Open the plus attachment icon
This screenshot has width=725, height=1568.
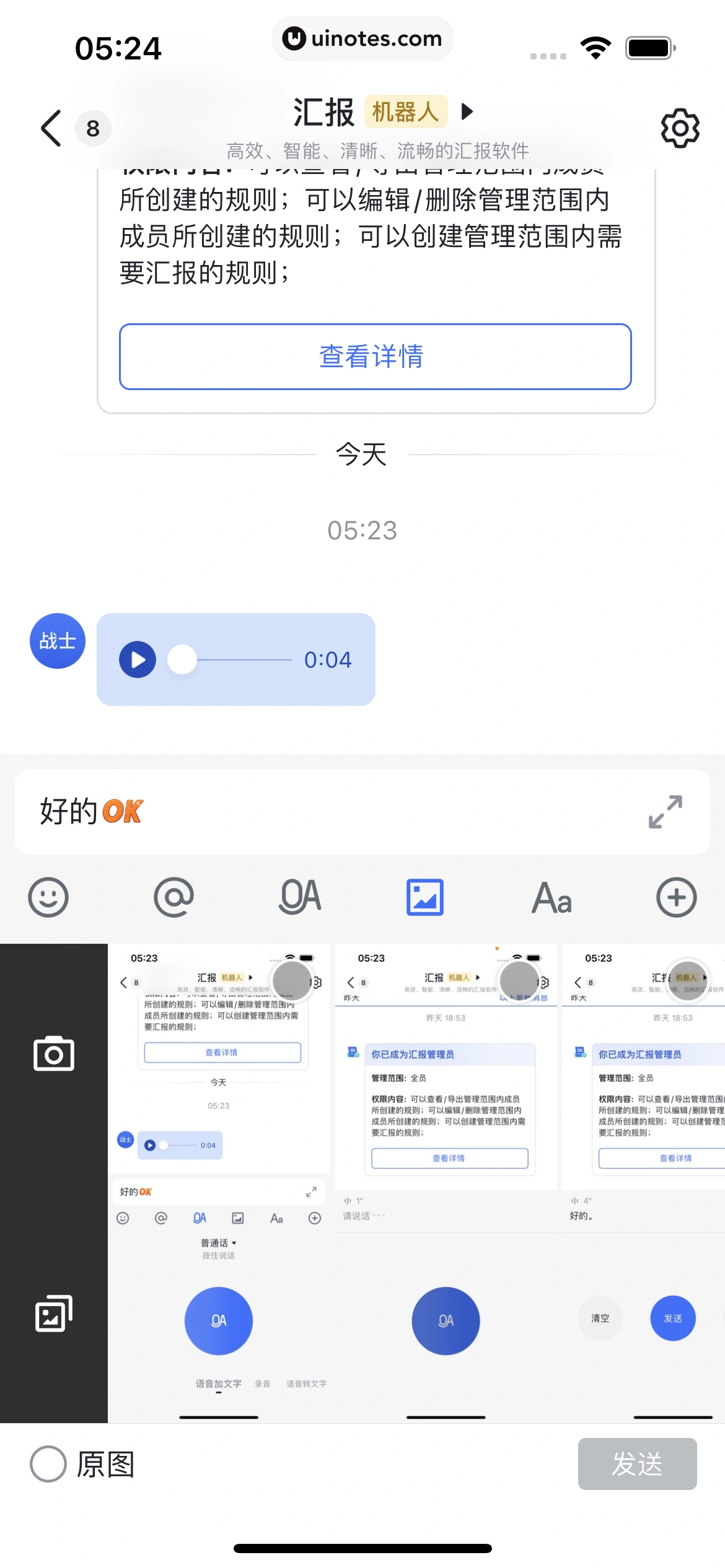click(x=676, y=897)
